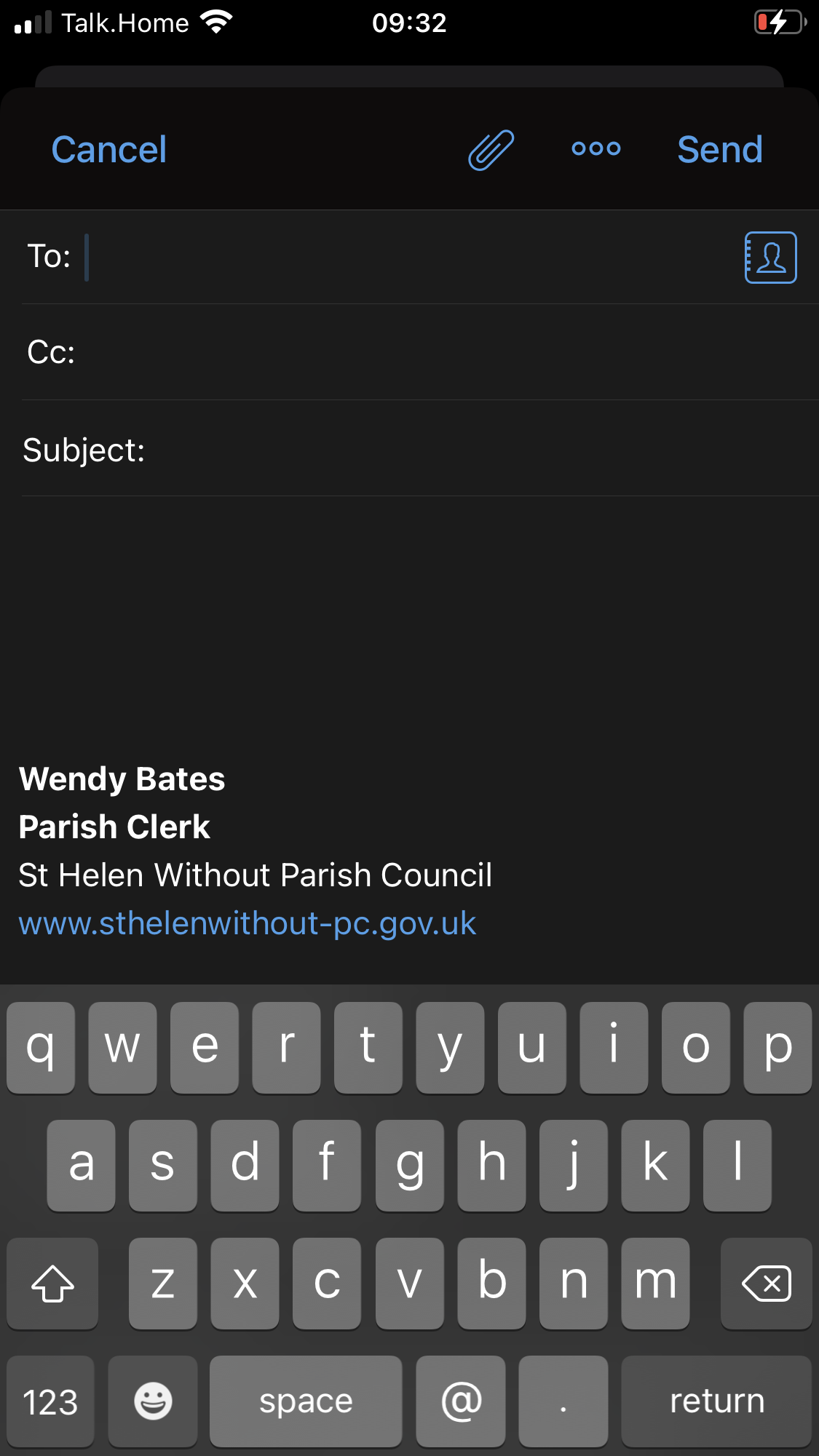Viewport: 819px width, 1456px height.
Task: Open the three-dot more options menu
Action: pos(596,149)
